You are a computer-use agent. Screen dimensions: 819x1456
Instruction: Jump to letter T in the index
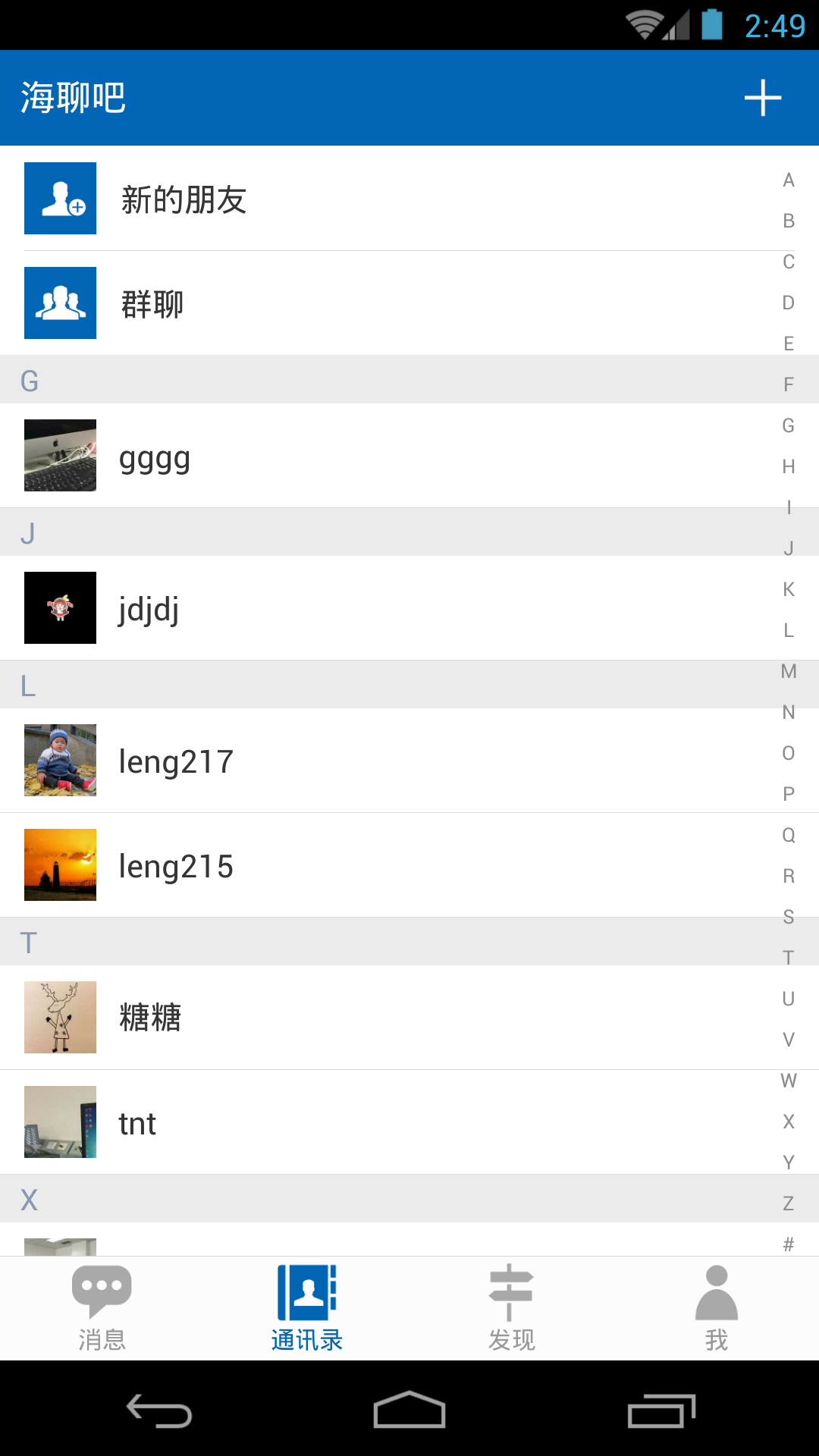click(x=789, y=958)
